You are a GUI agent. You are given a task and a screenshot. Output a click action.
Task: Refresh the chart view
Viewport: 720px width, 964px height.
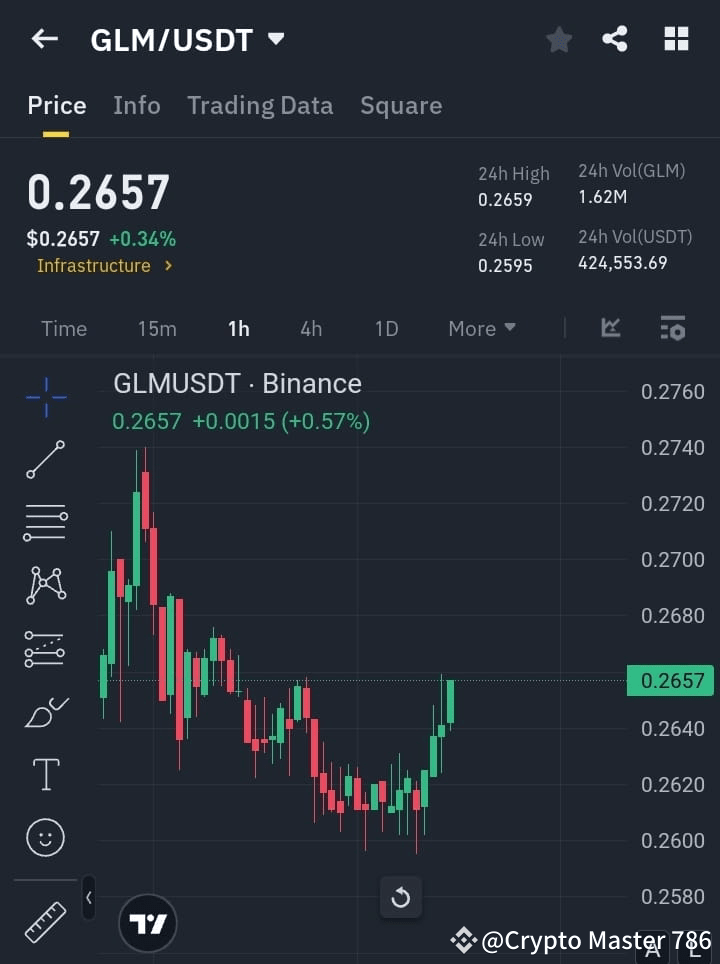[401, 897]
